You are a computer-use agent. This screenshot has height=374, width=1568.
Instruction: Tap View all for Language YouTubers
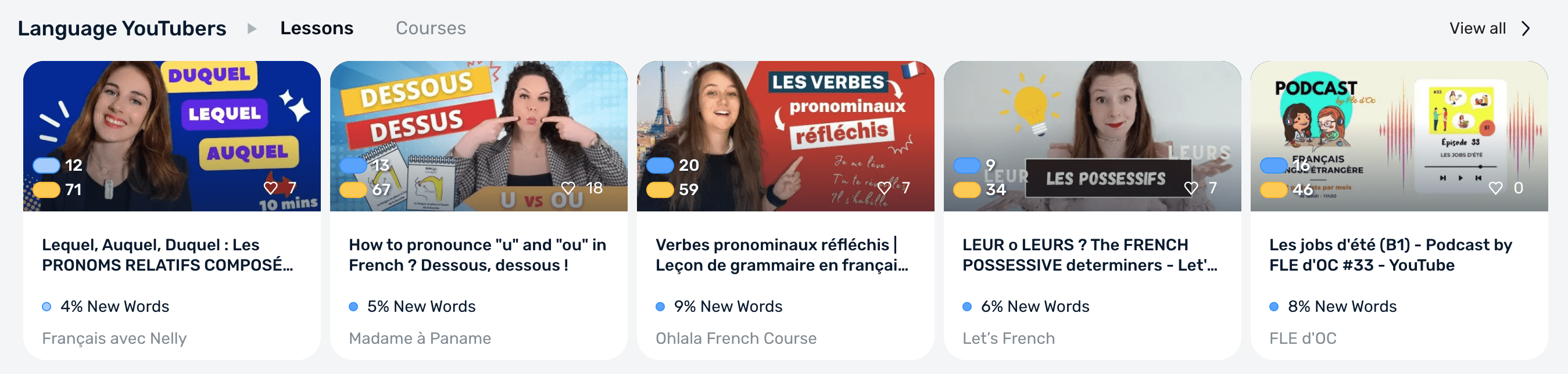click(x=1488, y=28)
